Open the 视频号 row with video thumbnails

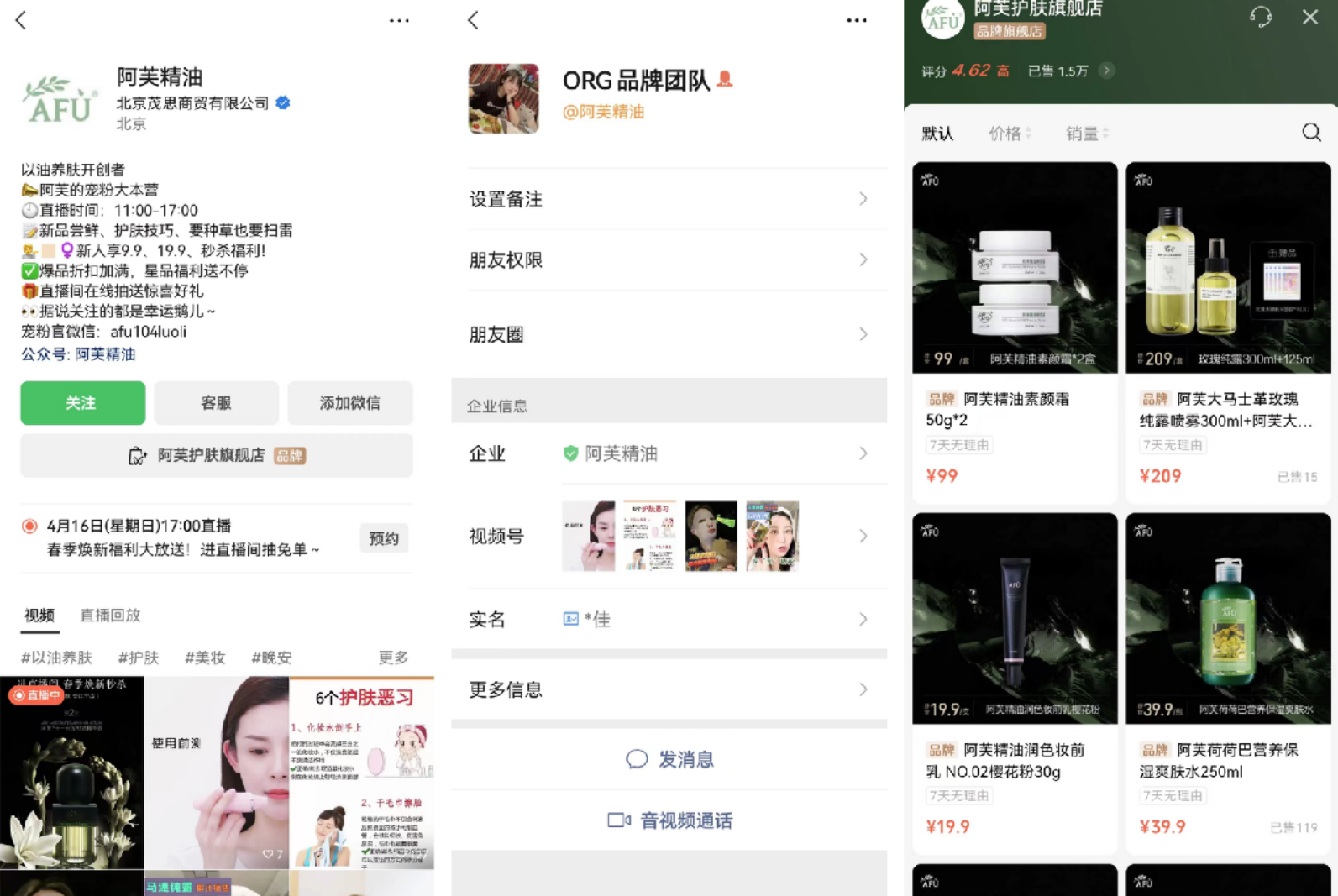point(669,536)
